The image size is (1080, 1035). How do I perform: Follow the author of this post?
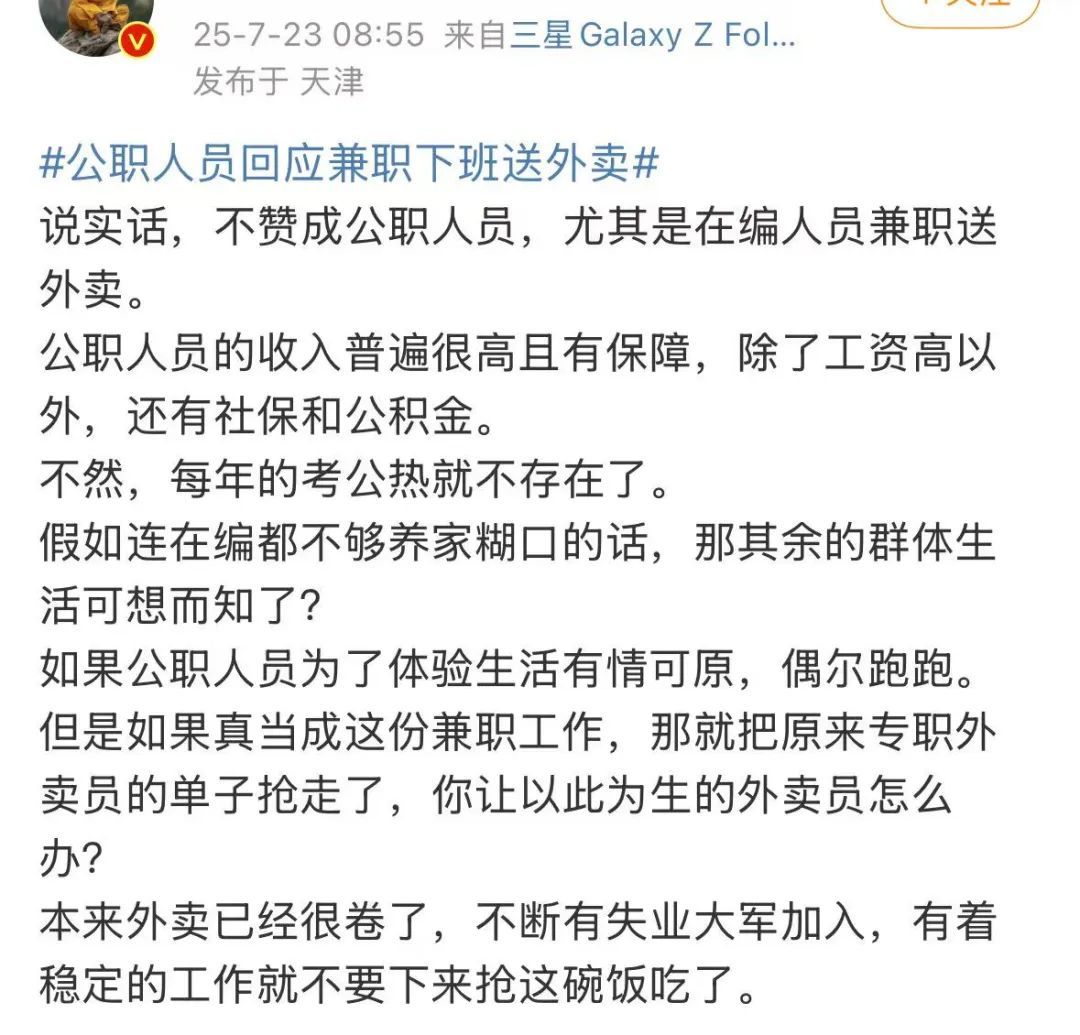tap(960, 8)
